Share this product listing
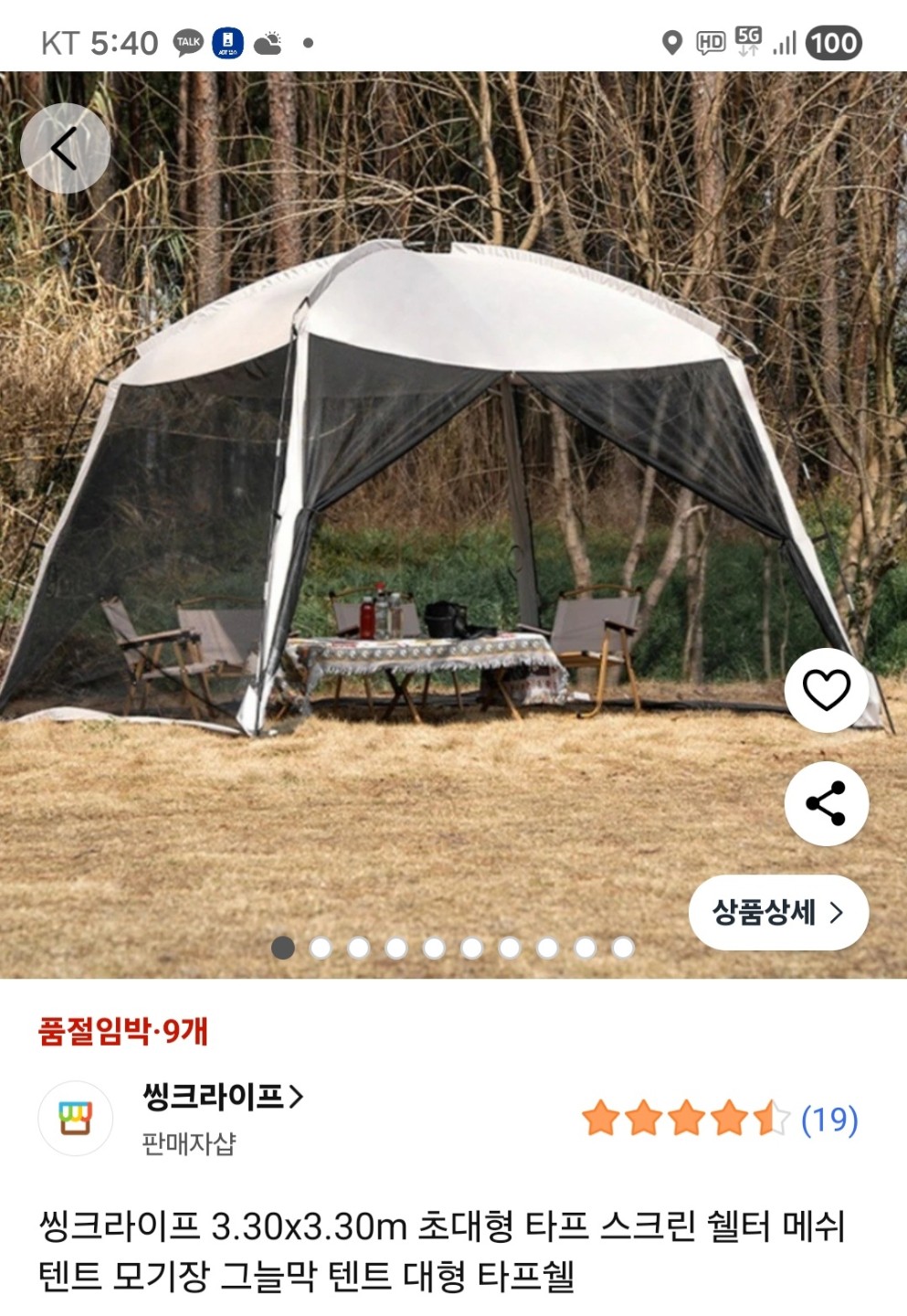This screenshot has height=1316, width=907. pos(826,803)
